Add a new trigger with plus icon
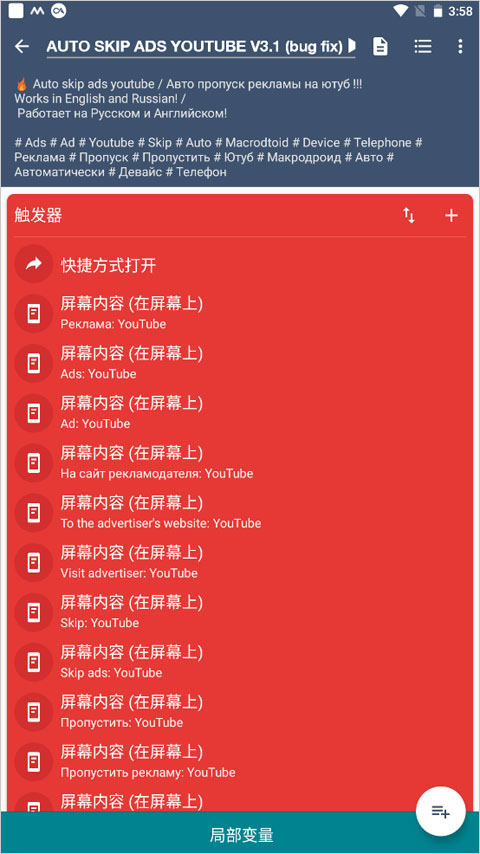This screenshot has width=480, height=854. click(451, 216)
